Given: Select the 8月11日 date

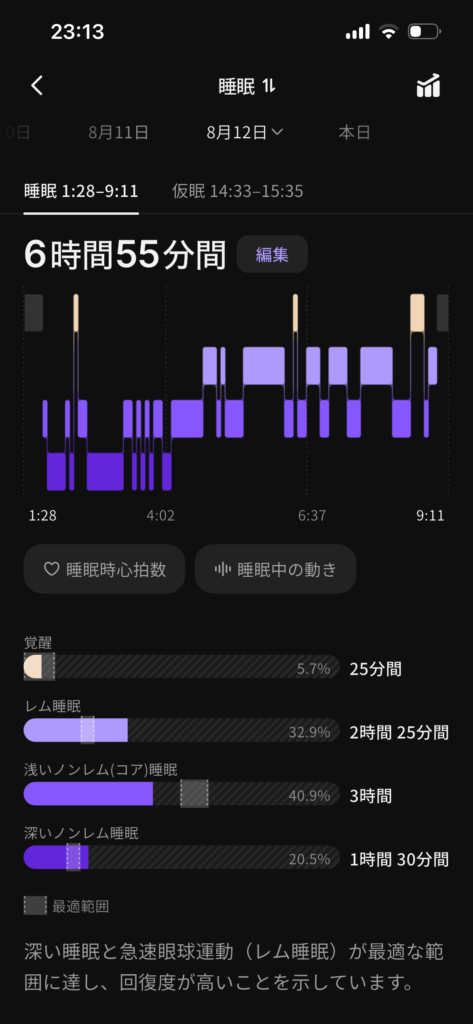Looking at the screenshot, I should (x=119, y=133).
